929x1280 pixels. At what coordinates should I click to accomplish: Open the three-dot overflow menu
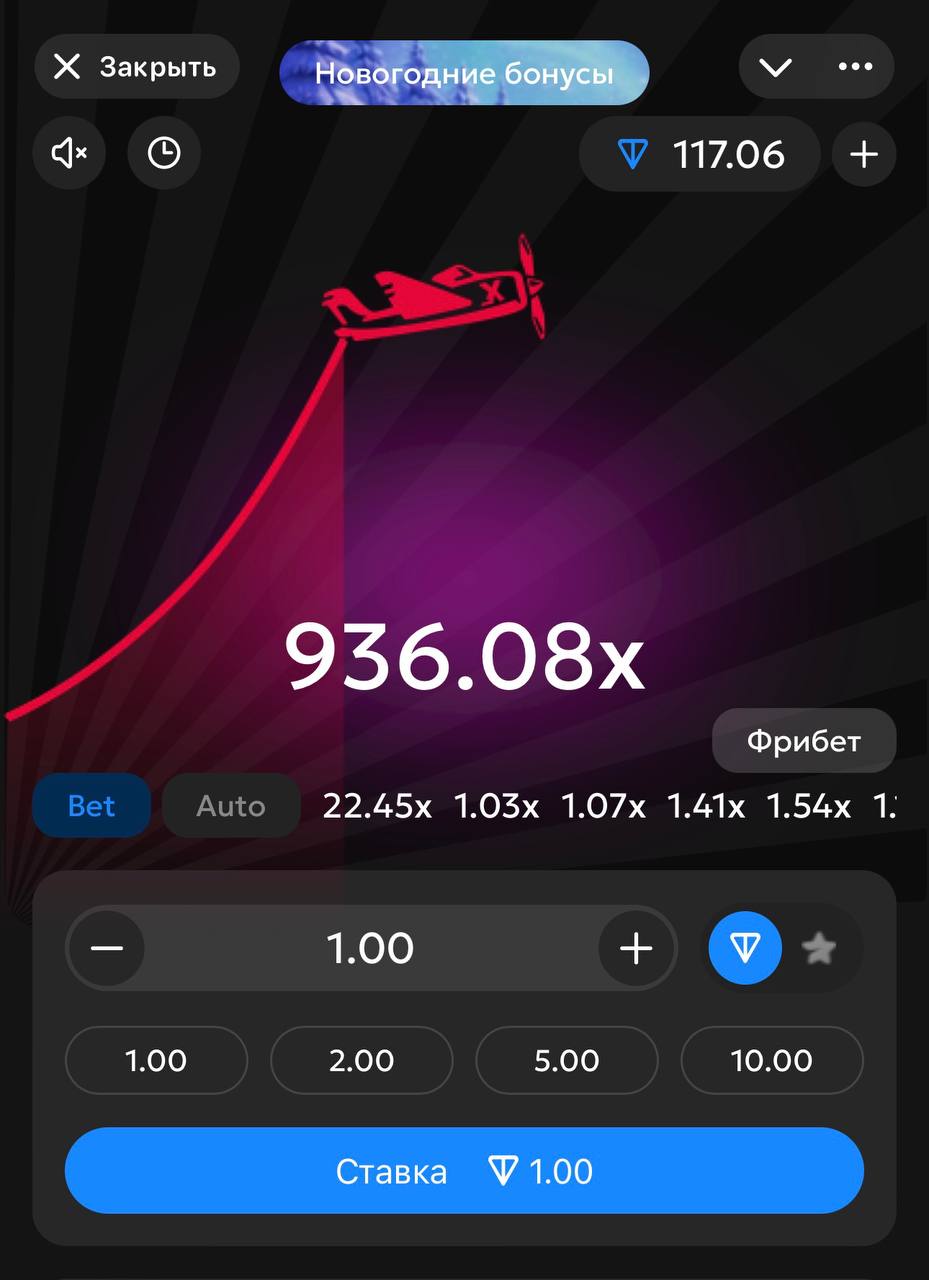click(855, 67)
